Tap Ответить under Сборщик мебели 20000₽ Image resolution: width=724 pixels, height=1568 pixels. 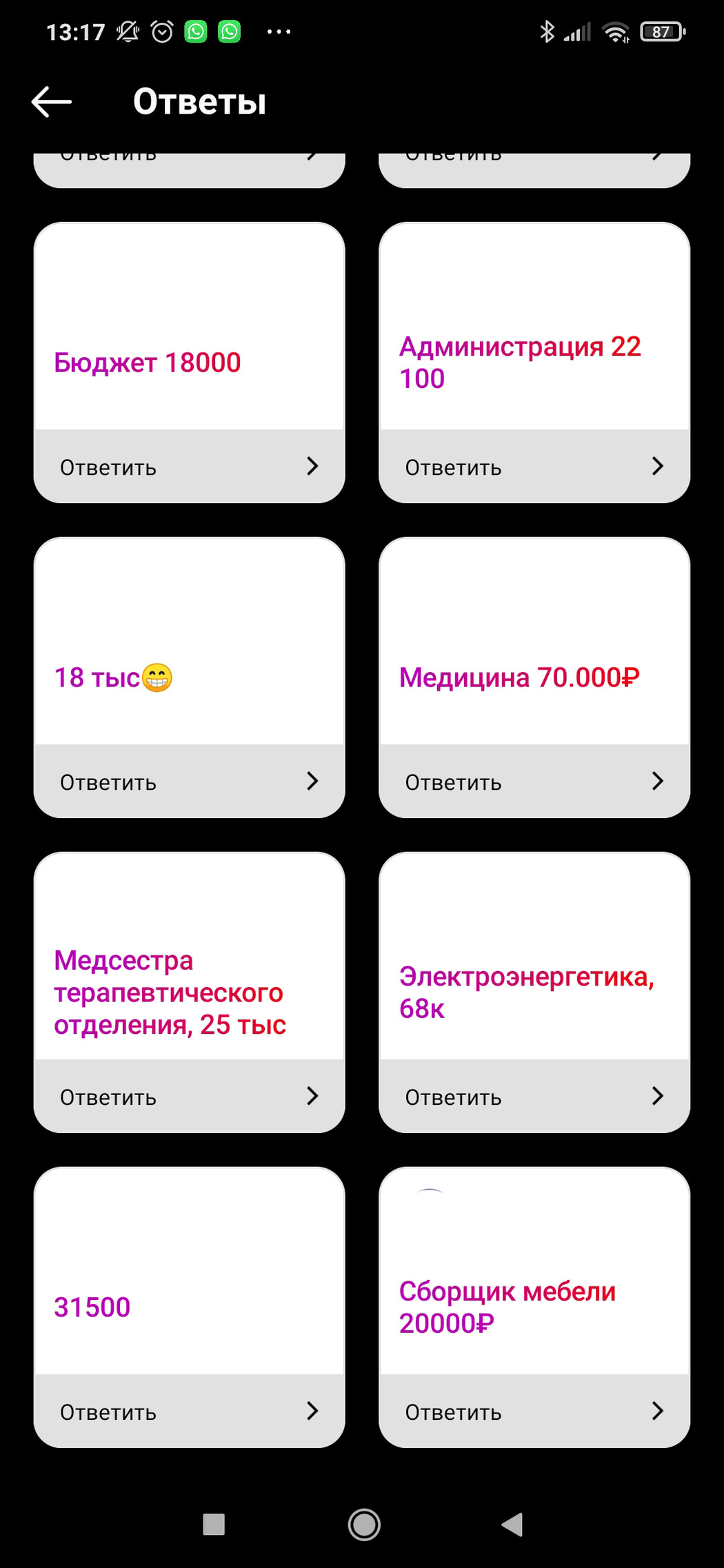(x=534, y=1412)
